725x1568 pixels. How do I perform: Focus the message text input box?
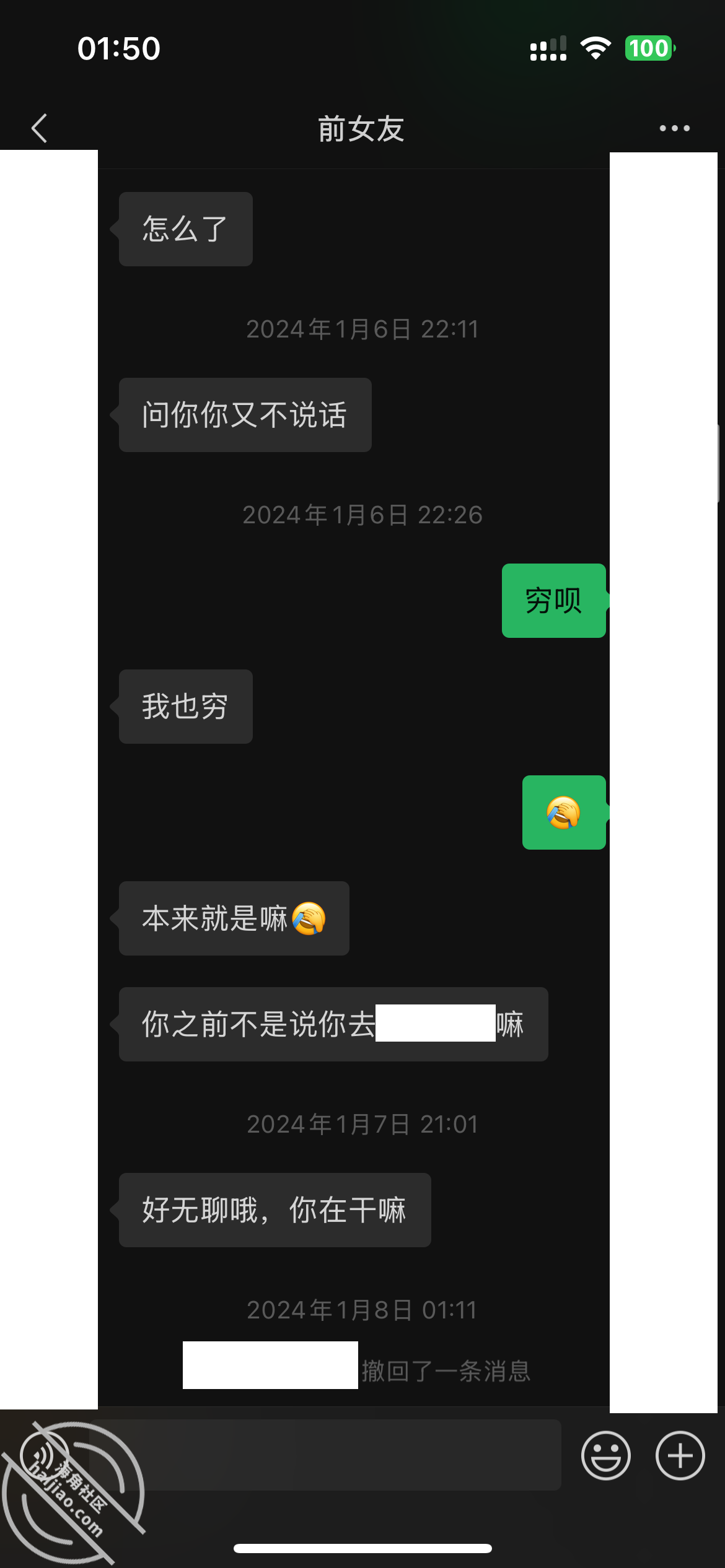[x=326, y=1455]
